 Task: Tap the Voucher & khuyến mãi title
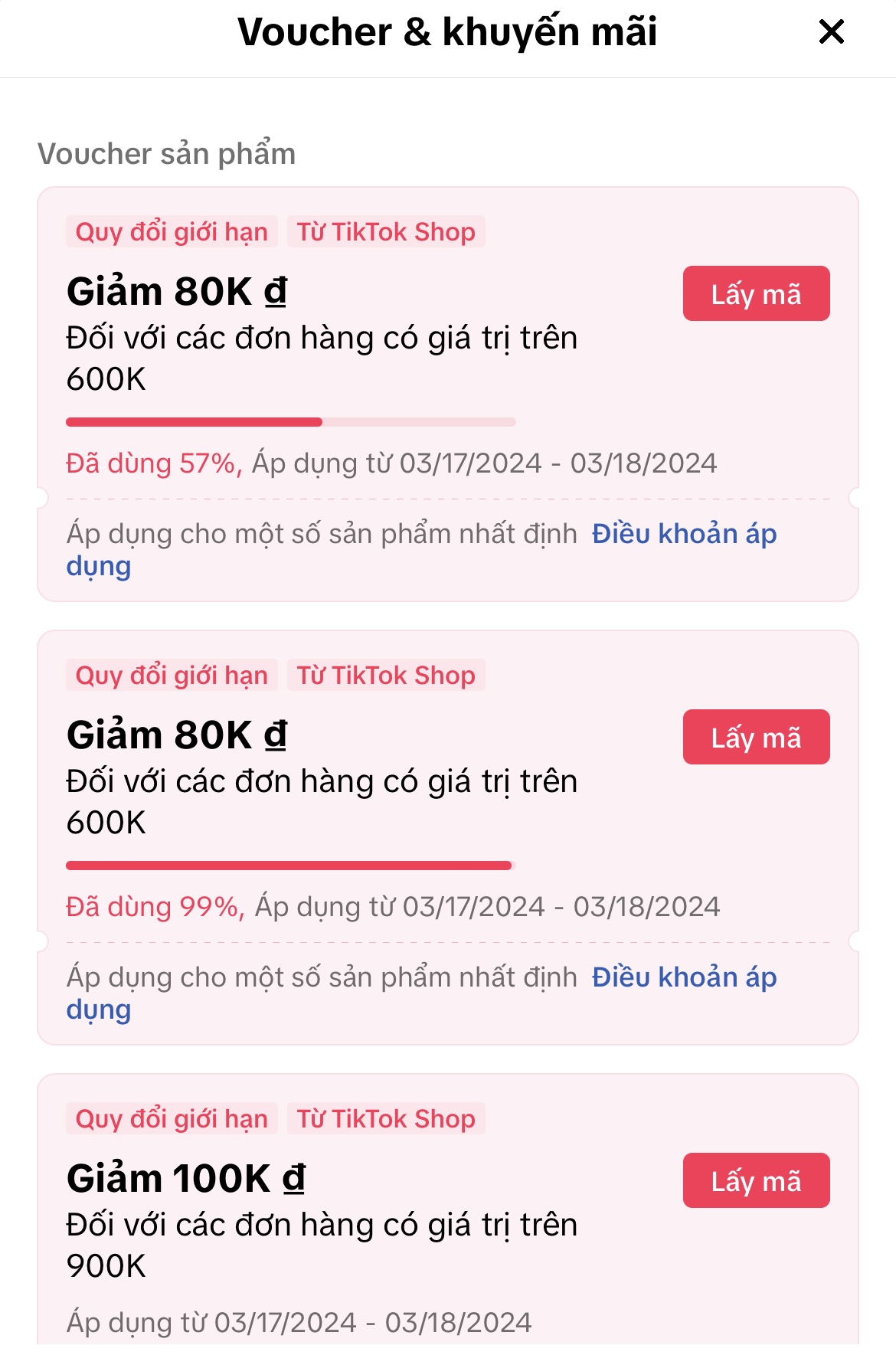click(448, 32)
